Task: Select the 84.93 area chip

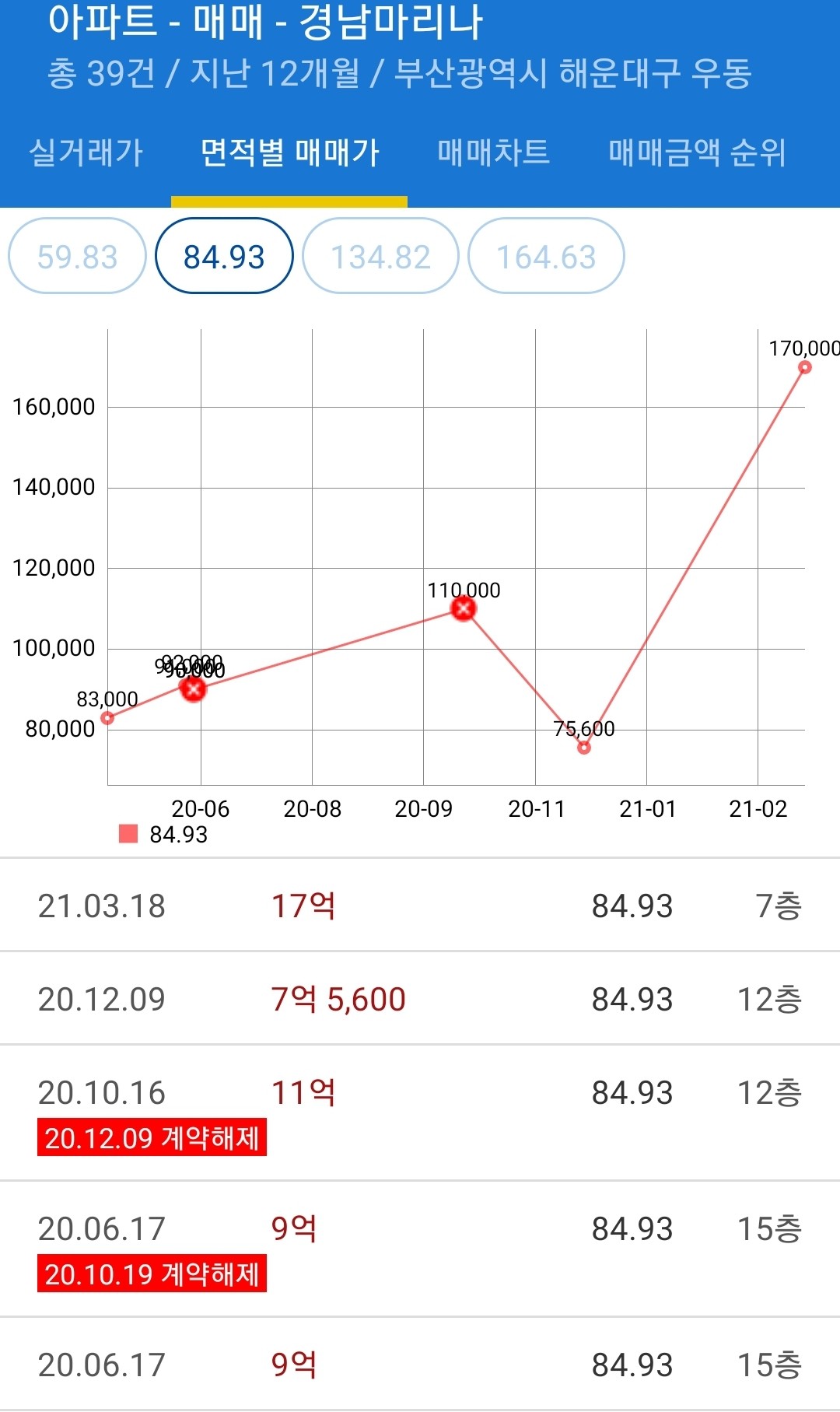Action: click(x=224, y=257)
